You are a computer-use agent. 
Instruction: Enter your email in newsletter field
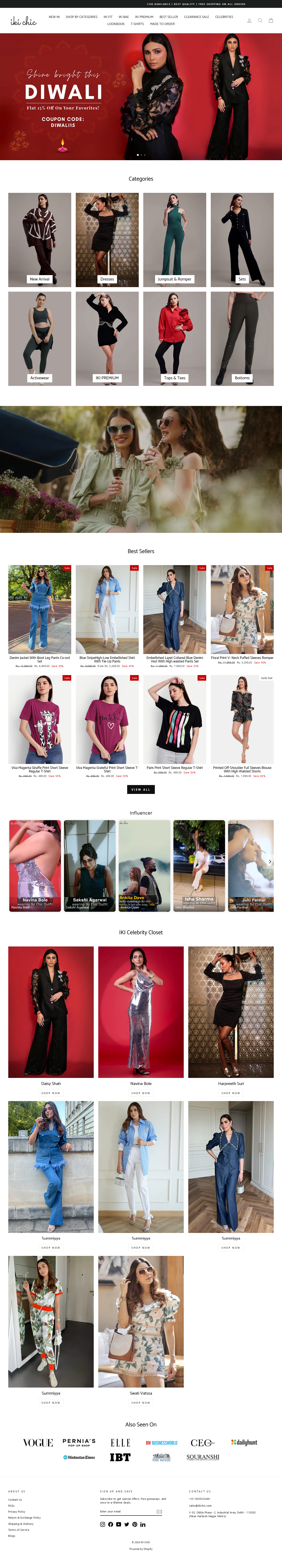click(126, 1511)
